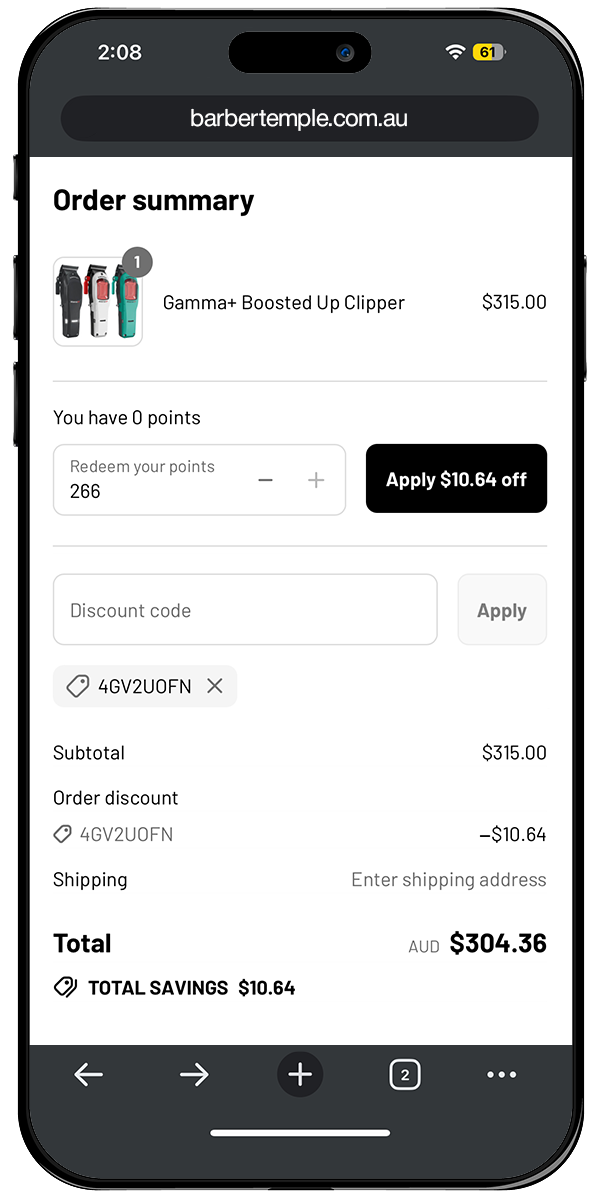Tap the barbertemple.com.au address bar

point(299,119)
